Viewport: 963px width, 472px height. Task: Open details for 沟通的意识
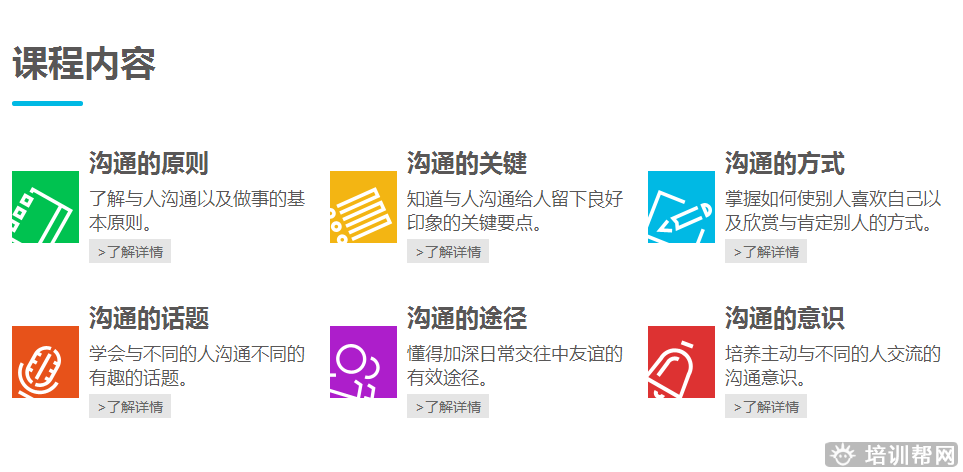point(766,407)
